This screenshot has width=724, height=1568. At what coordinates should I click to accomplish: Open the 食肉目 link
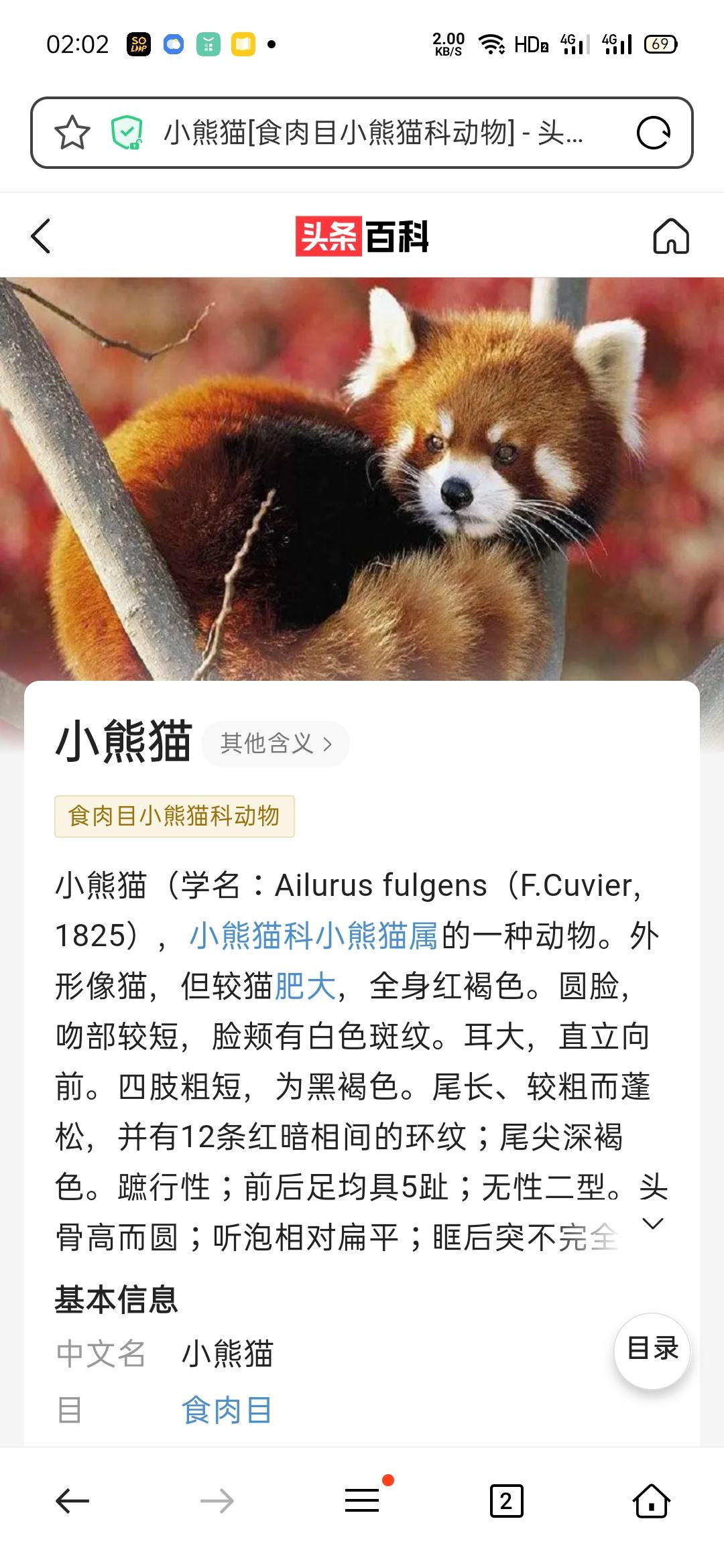227,1411
